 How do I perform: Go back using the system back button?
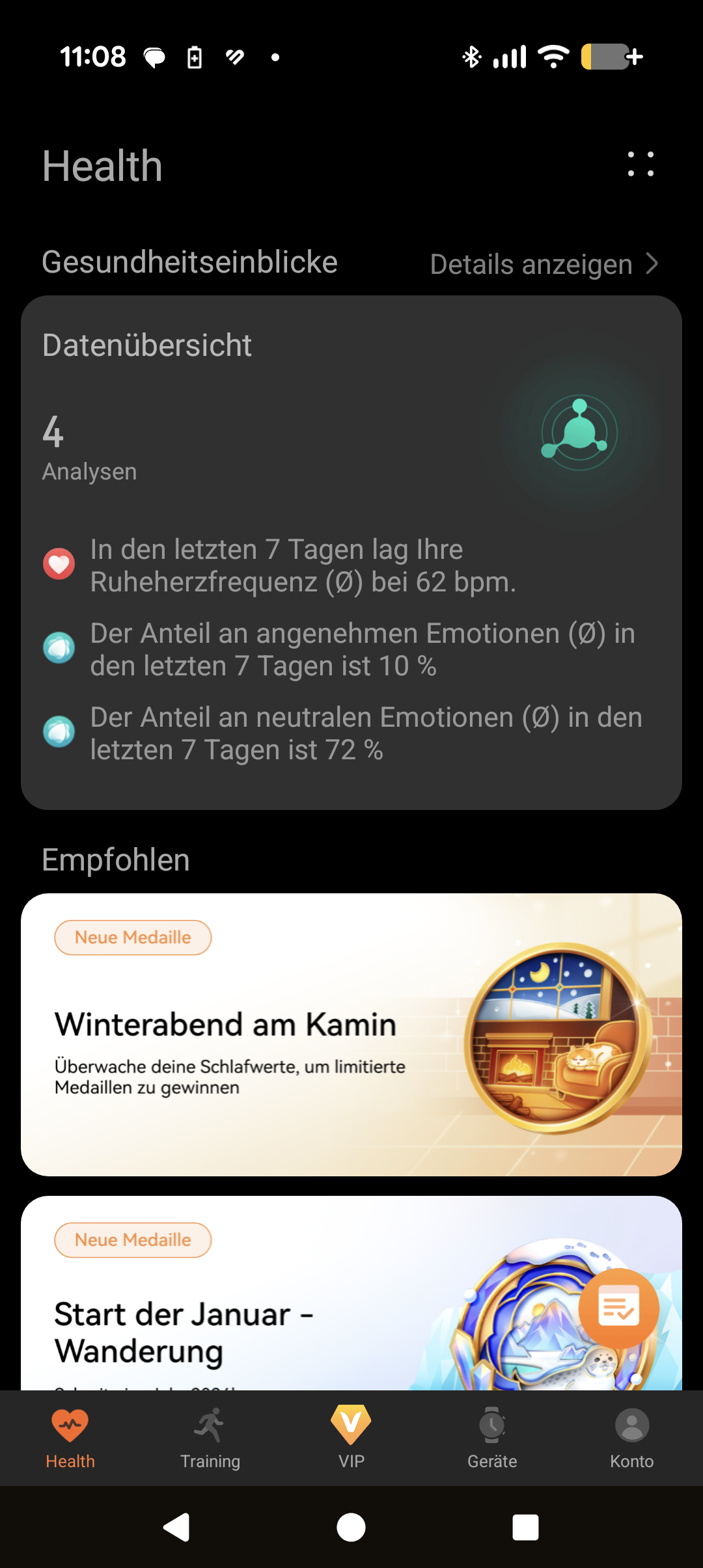pos(176,1527)
